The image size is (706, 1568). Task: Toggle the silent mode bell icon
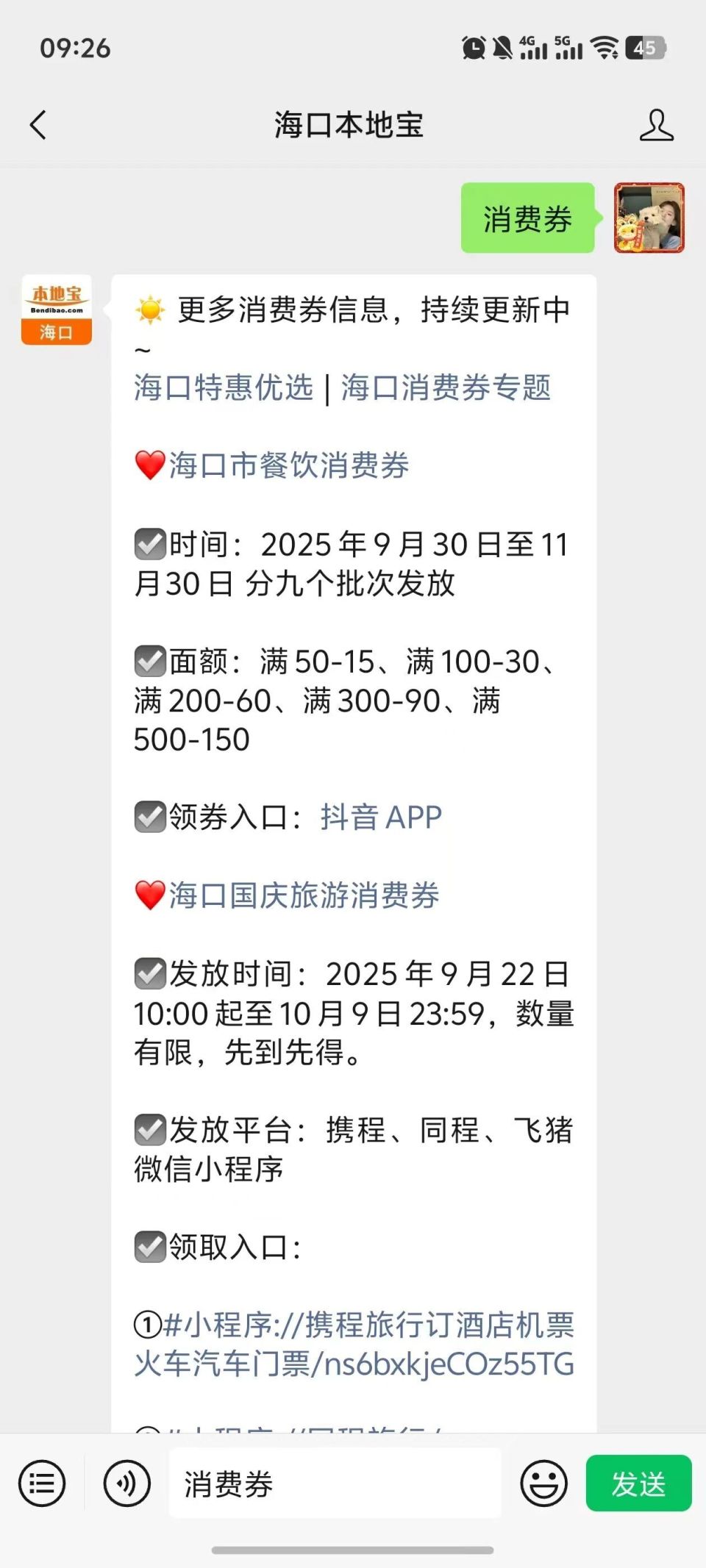tap(504, 46)
